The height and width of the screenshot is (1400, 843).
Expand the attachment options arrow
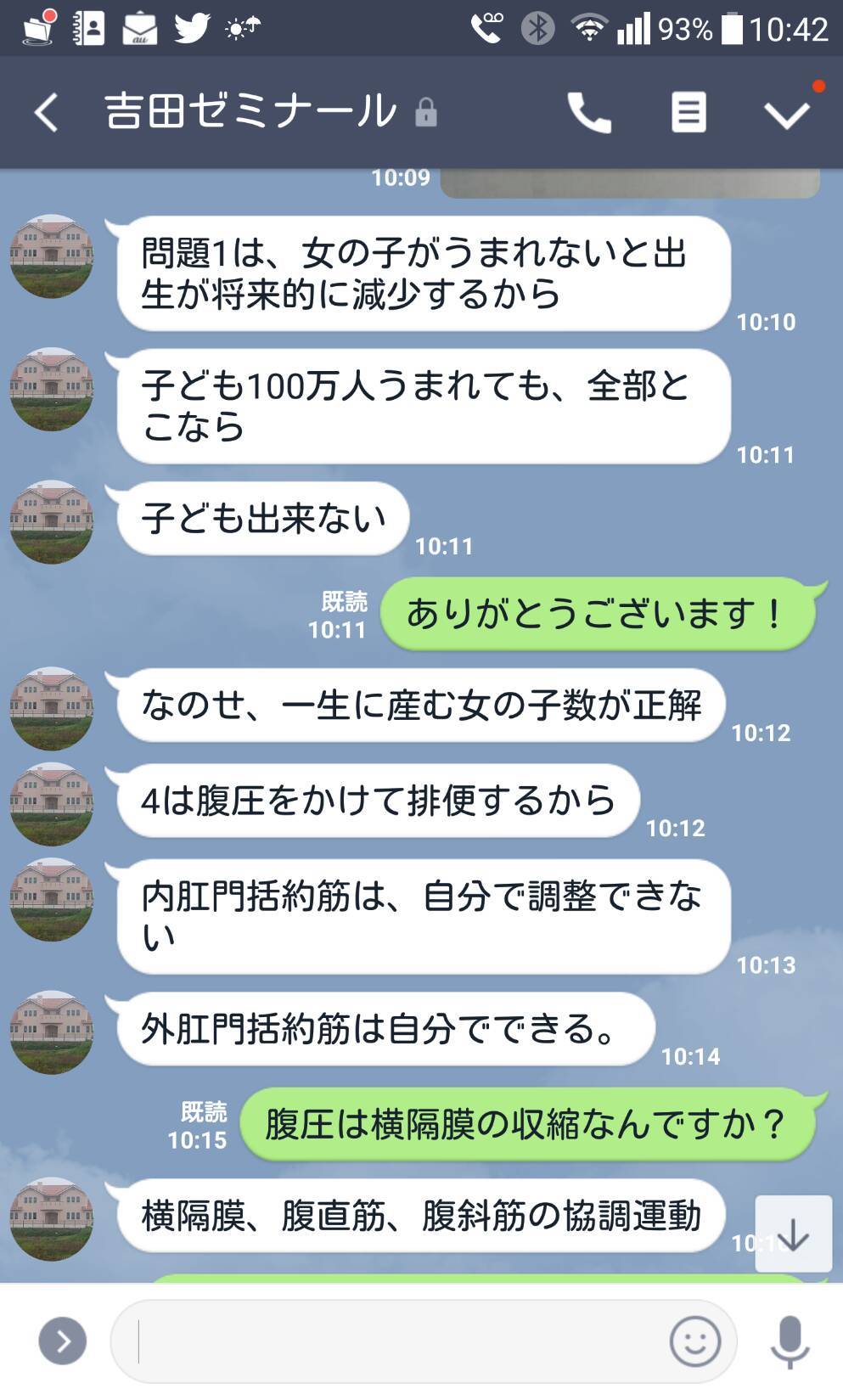coord(63,1341)
